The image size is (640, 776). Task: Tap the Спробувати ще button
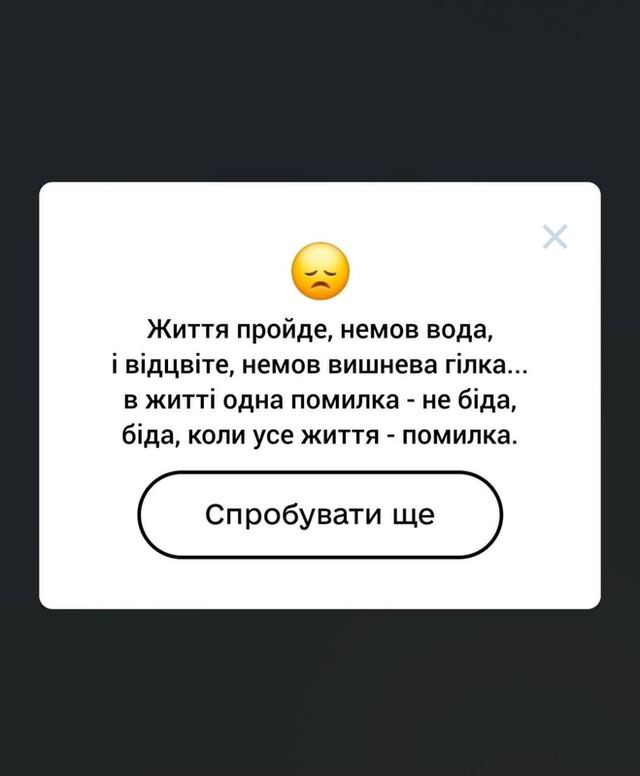[x=320, y=515]
